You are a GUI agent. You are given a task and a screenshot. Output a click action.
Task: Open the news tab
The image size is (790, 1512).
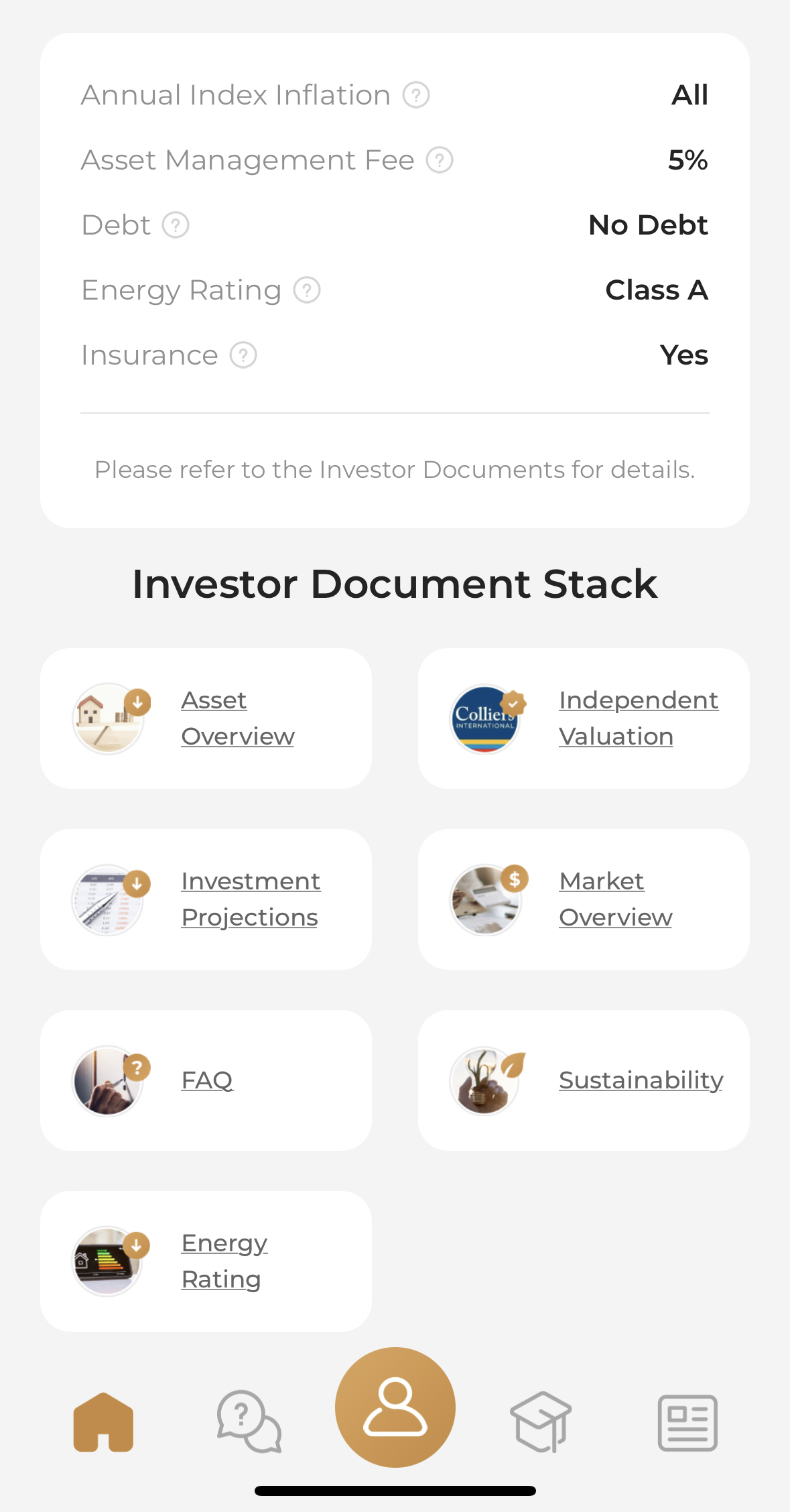pos(687,1422)
